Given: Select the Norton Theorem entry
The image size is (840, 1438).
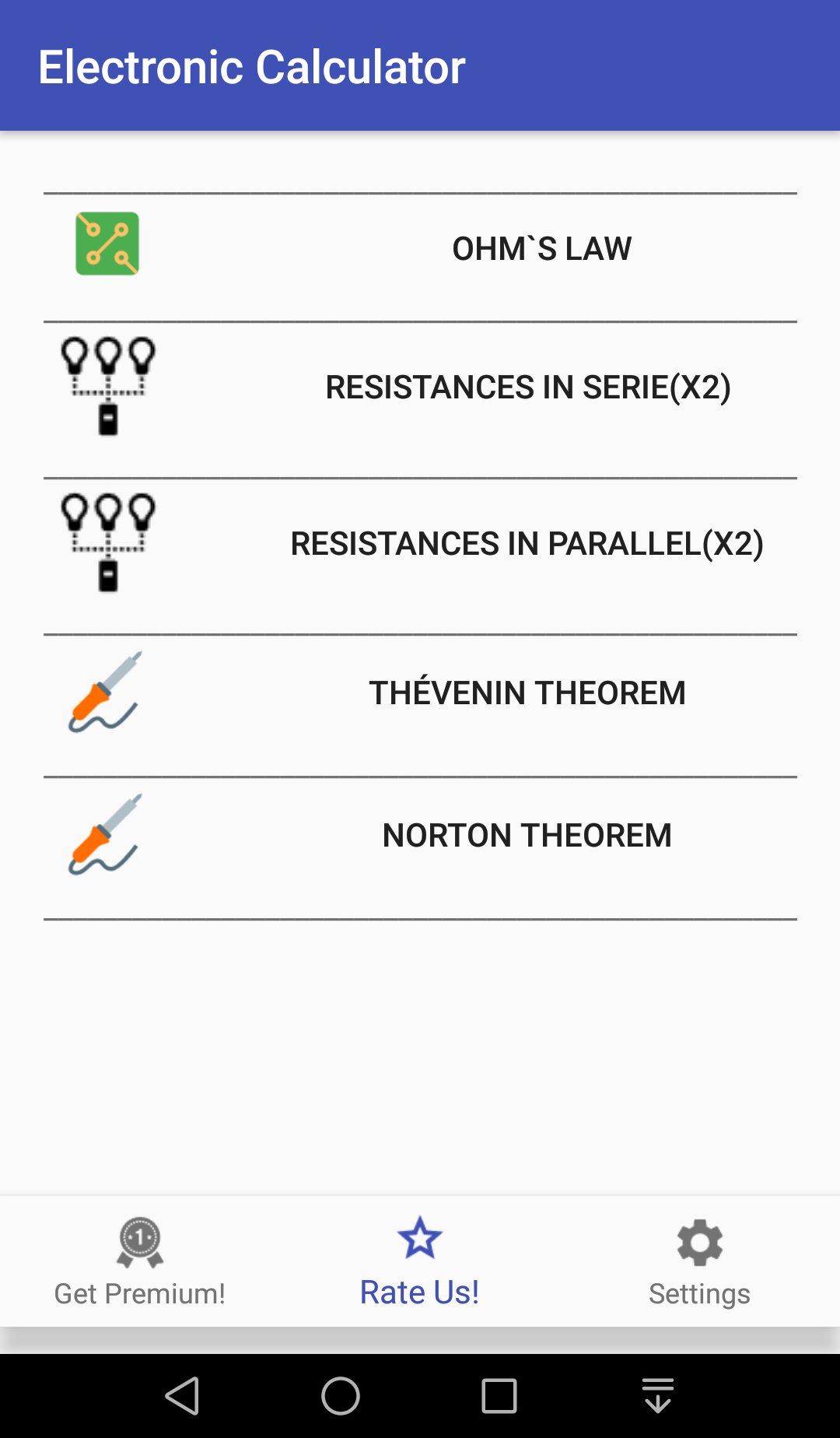Looking at the screenshot, I should 525,835.
